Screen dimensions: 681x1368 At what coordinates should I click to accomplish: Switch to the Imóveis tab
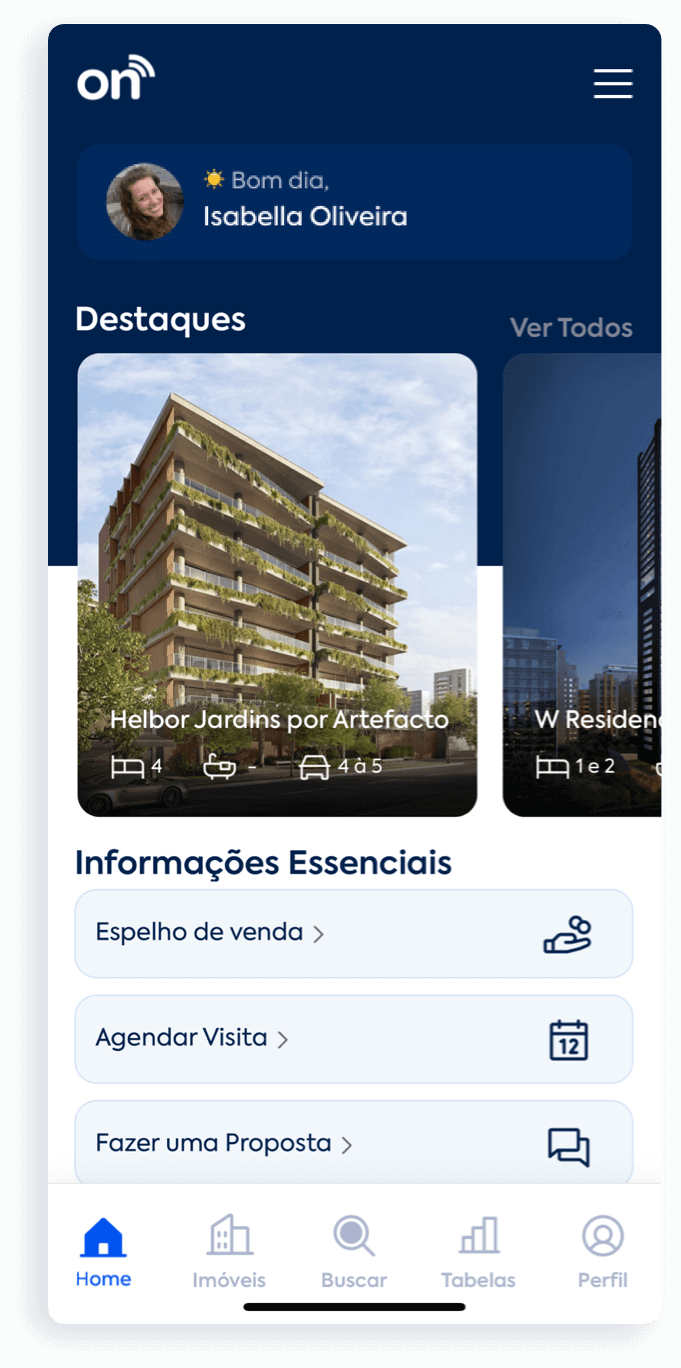point(229,1251)
